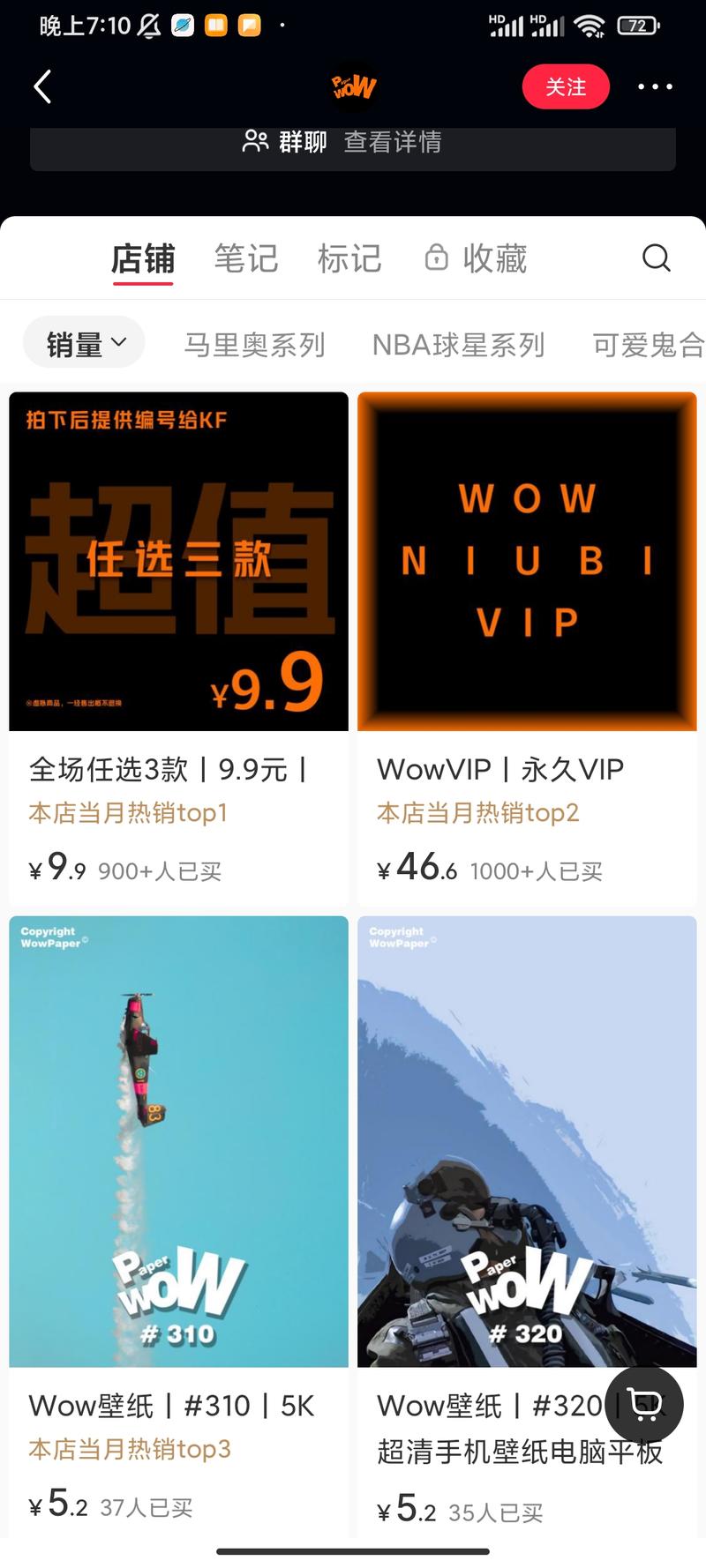Filter by the NBA球星系列 category
The width and height of the screenshot is (706, 1568).
point(458,345)
